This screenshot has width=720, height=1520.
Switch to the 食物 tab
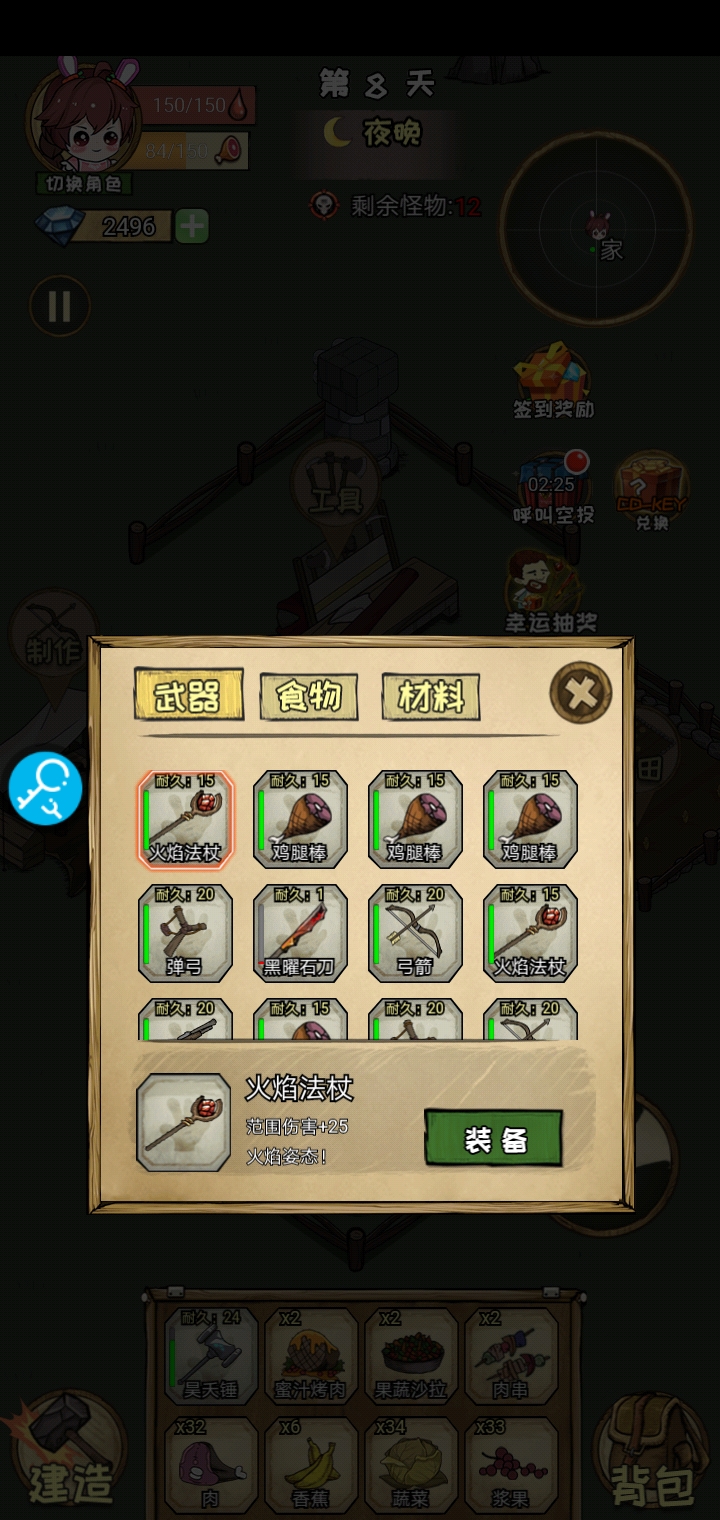click(309, 696)
